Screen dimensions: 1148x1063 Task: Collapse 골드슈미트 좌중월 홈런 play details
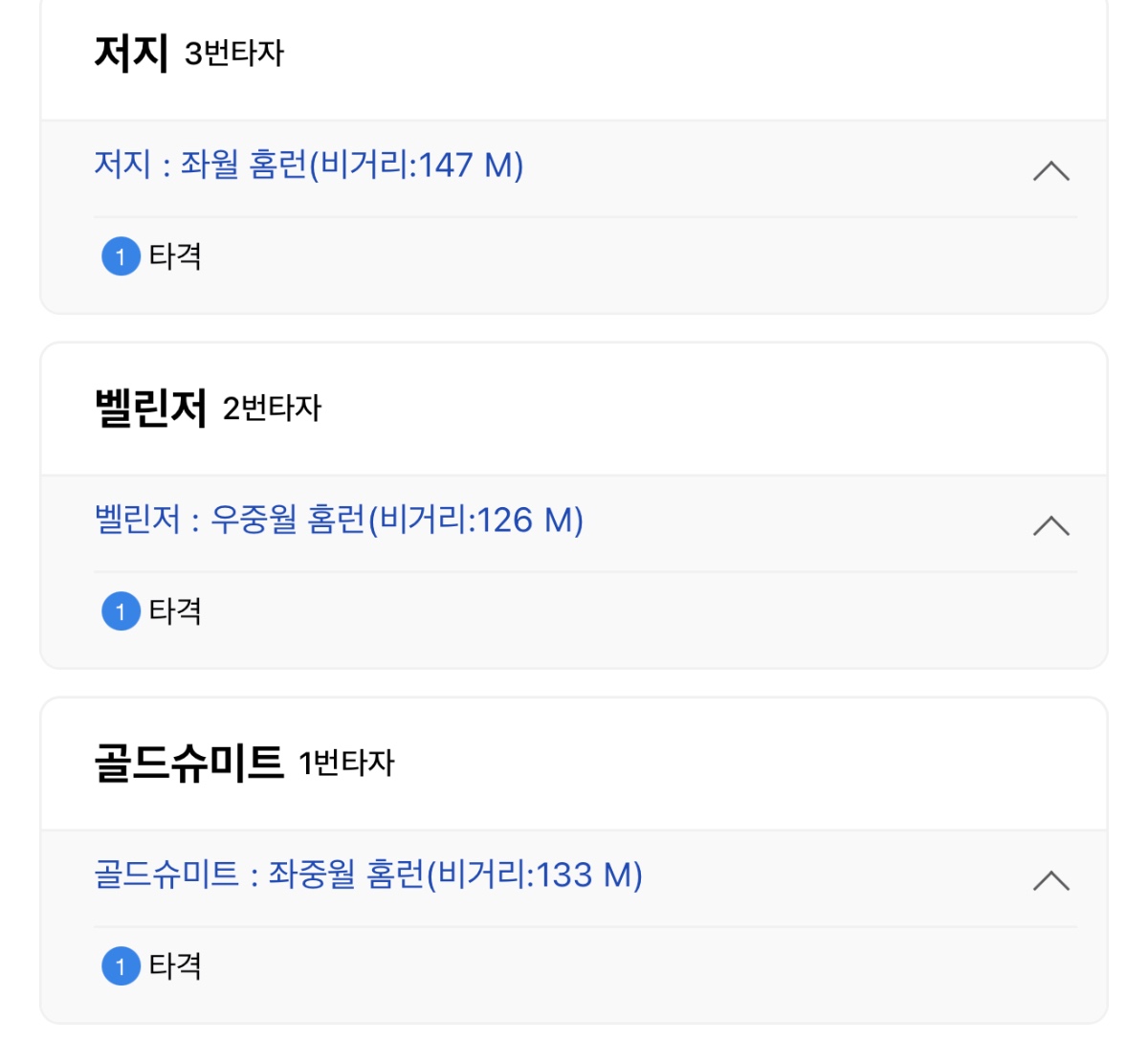[1050, 880]
